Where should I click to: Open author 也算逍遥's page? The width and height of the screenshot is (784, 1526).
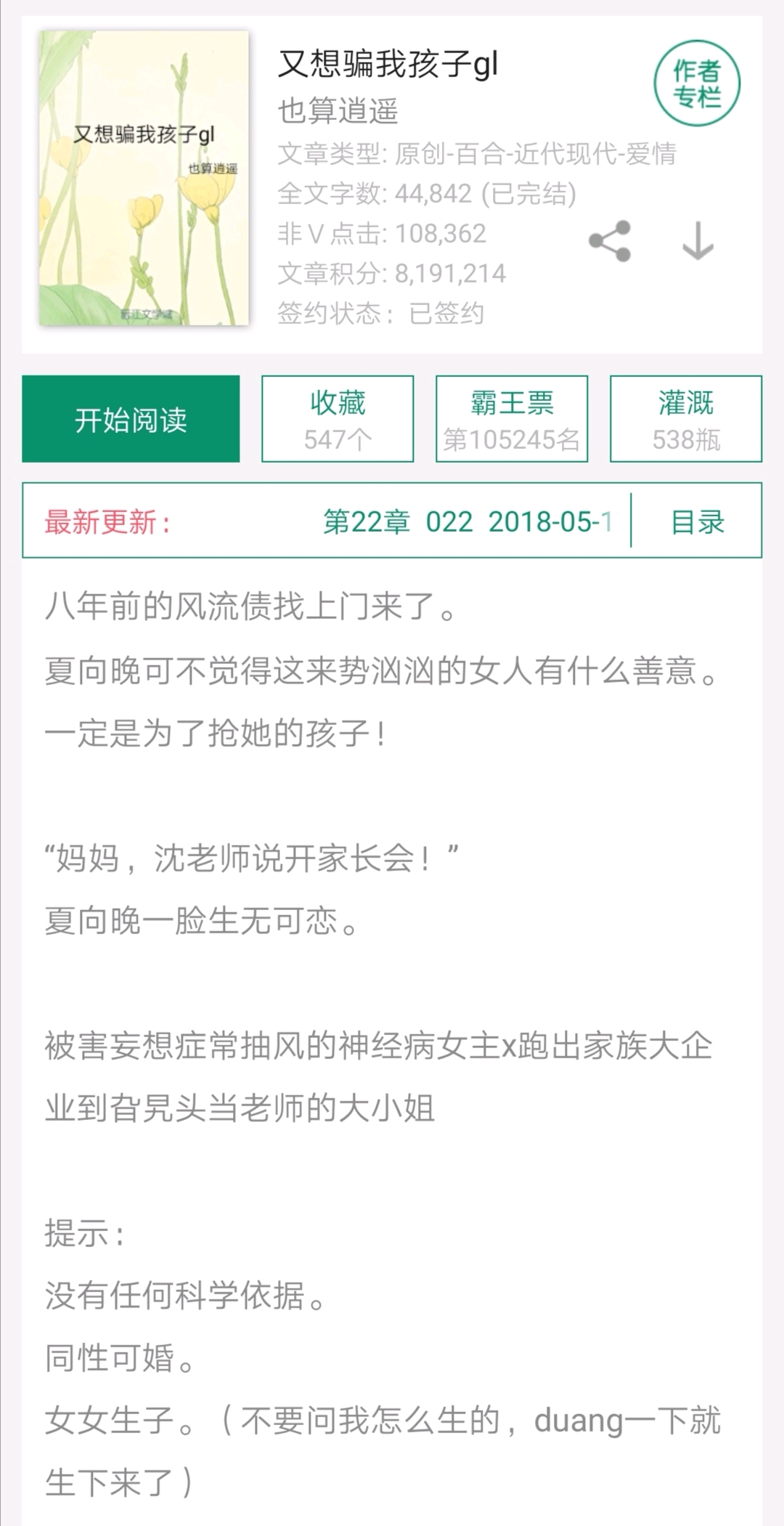[x=338, y=111]
